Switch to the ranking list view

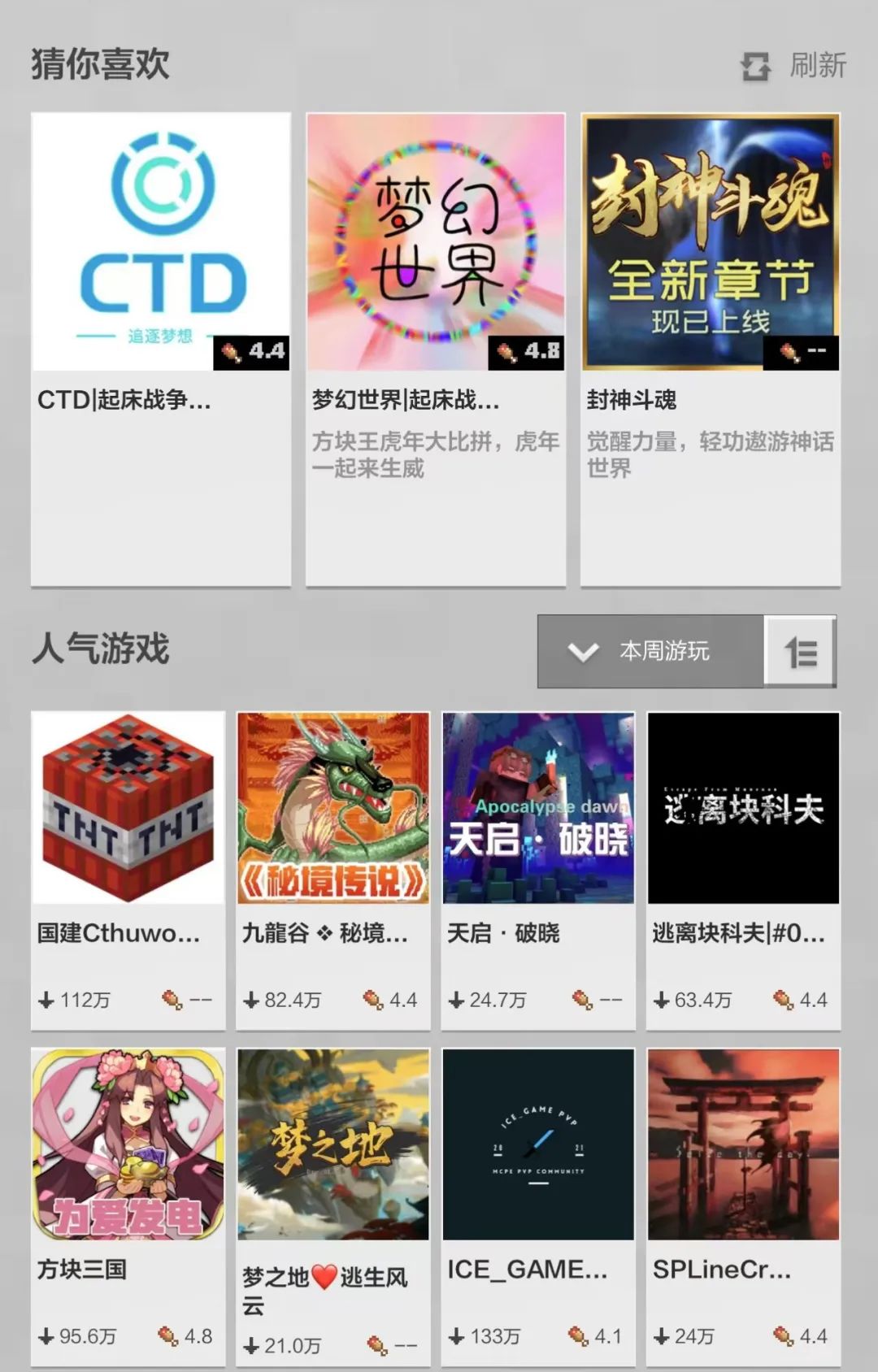[801, 652]
